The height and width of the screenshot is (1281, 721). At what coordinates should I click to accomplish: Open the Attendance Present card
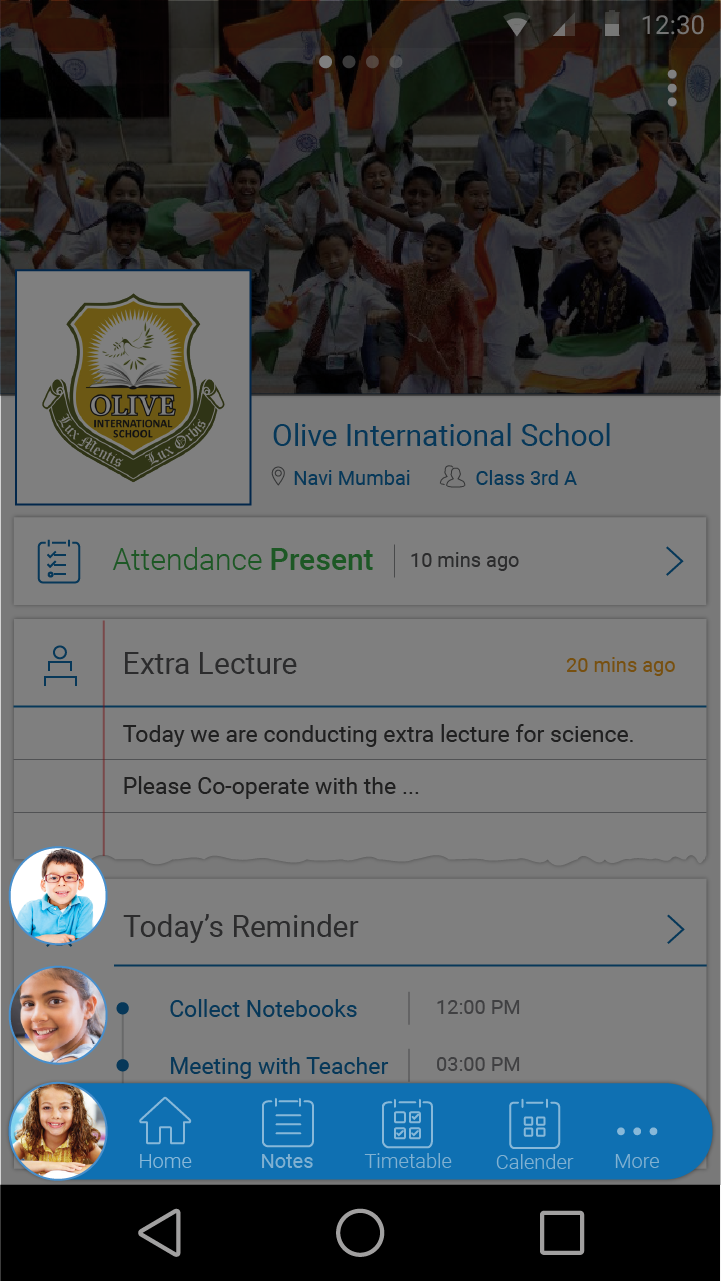(x=360, y=561)
